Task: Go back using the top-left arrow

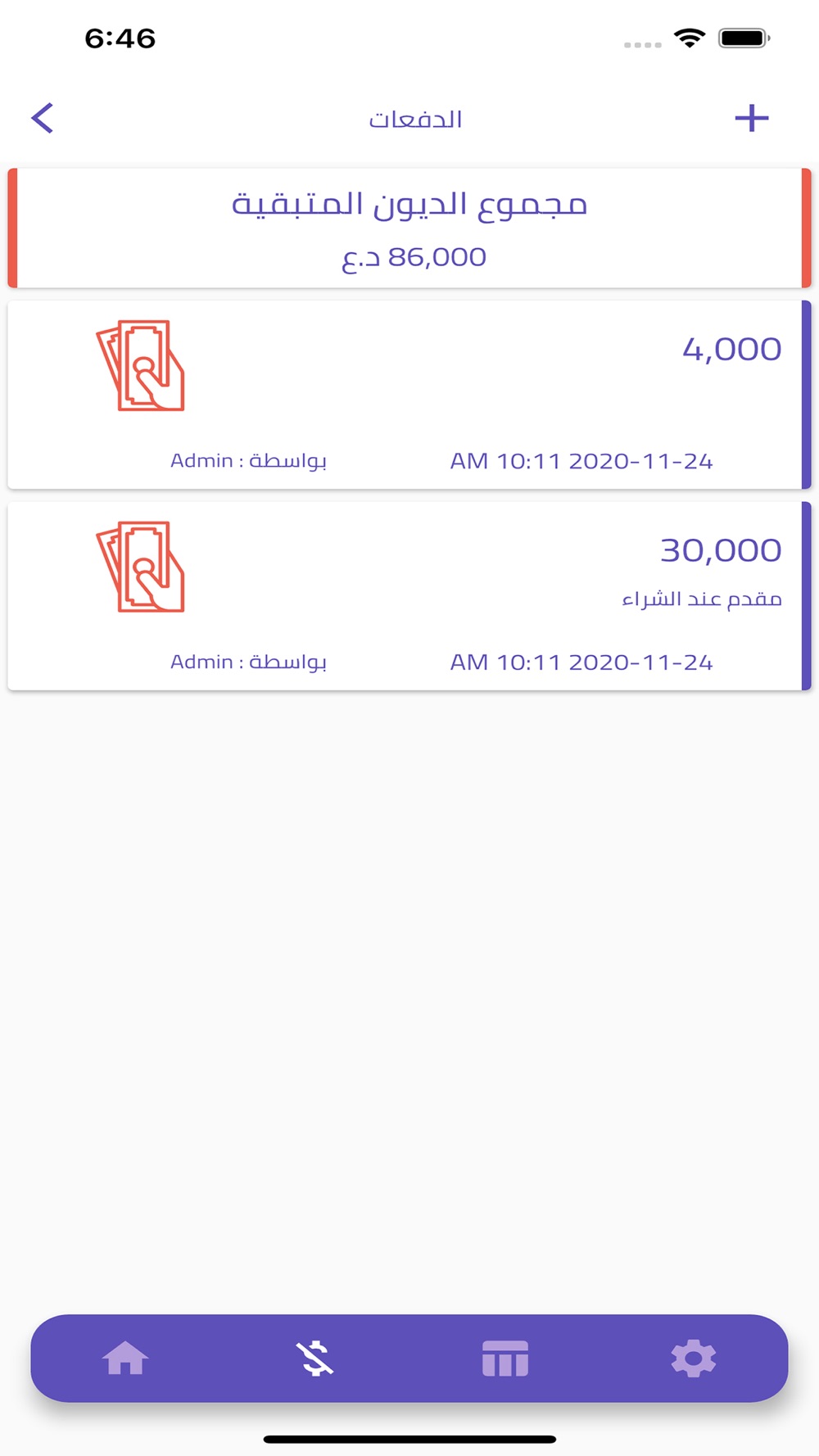Action: [43, 118]
